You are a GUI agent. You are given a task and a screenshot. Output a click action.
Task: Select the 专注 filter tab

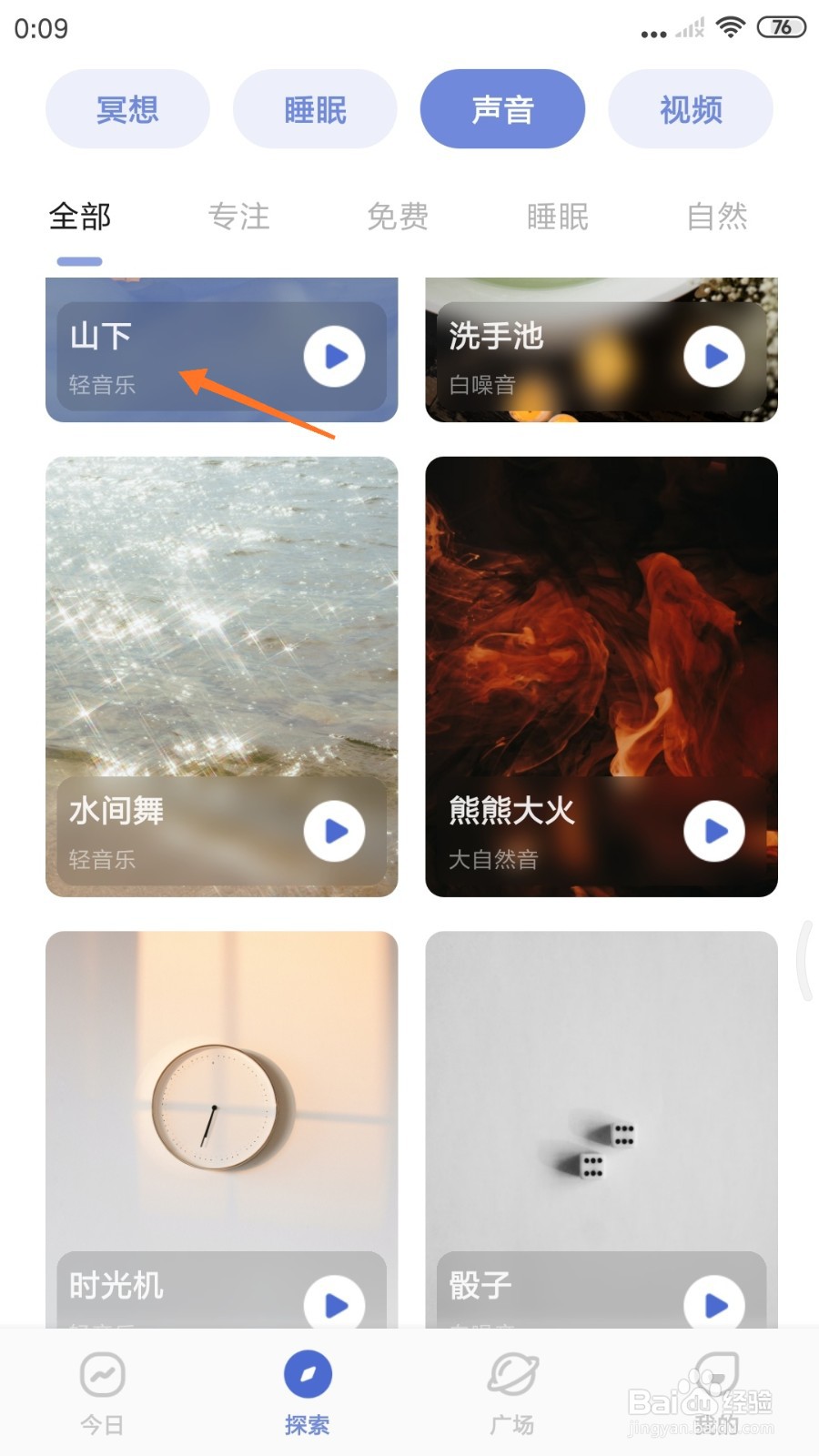239,217
